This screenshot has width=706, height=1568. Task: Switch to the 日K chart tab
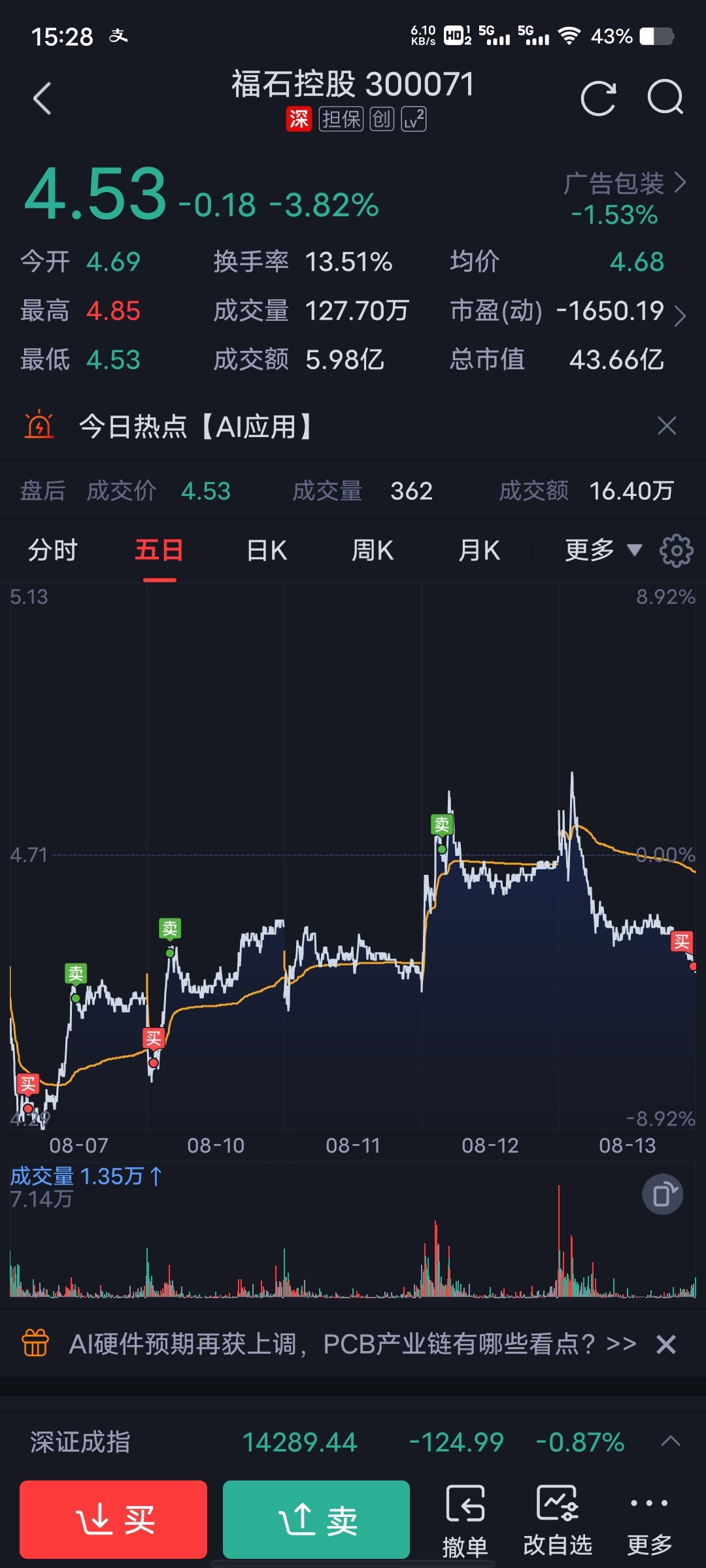267,550
